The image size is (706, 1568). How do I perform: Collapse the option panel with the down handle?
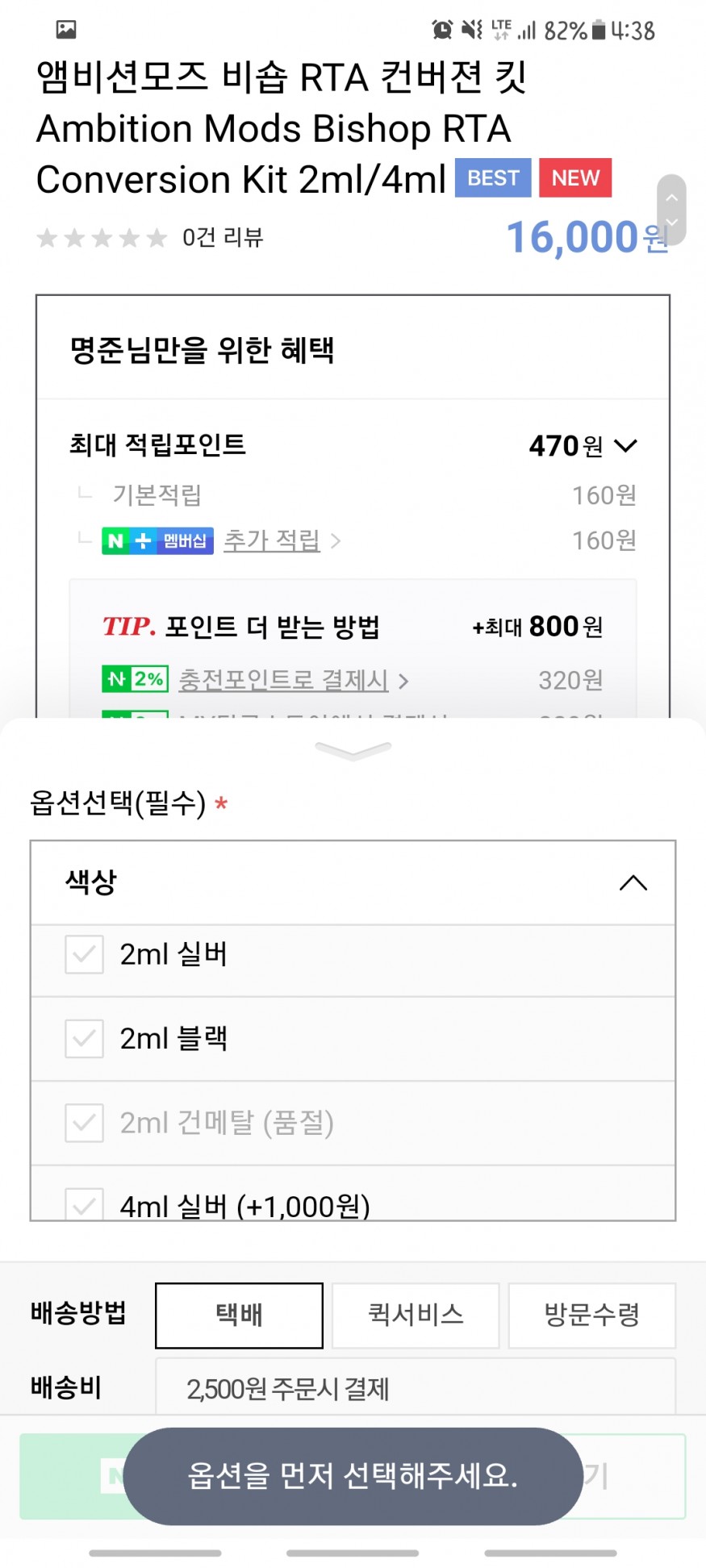click(x=353, y=751)
